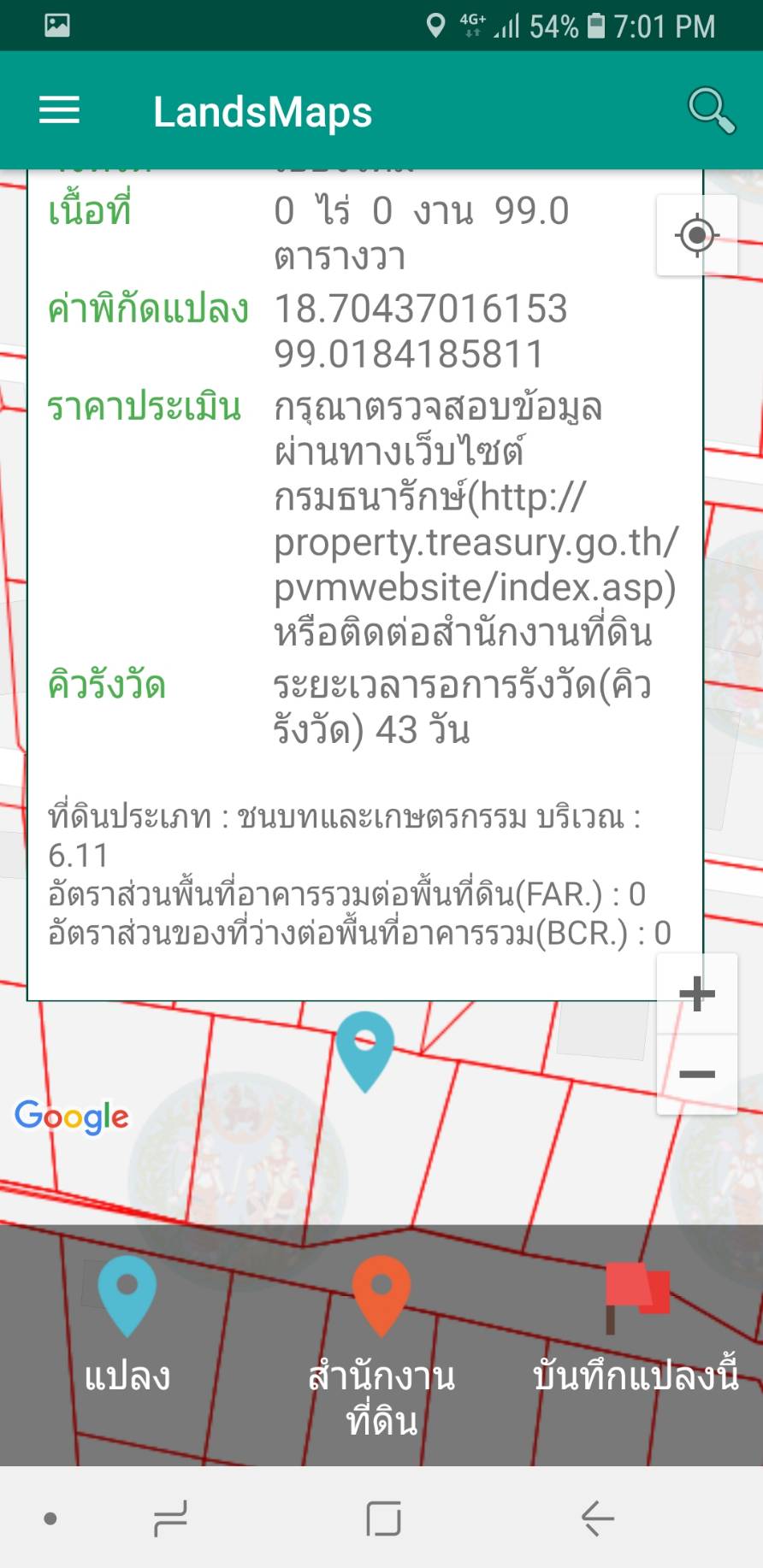The height and width of the screenshot is (1568, 763).
Task: Zoom in with the plus button
Action: 696,994
